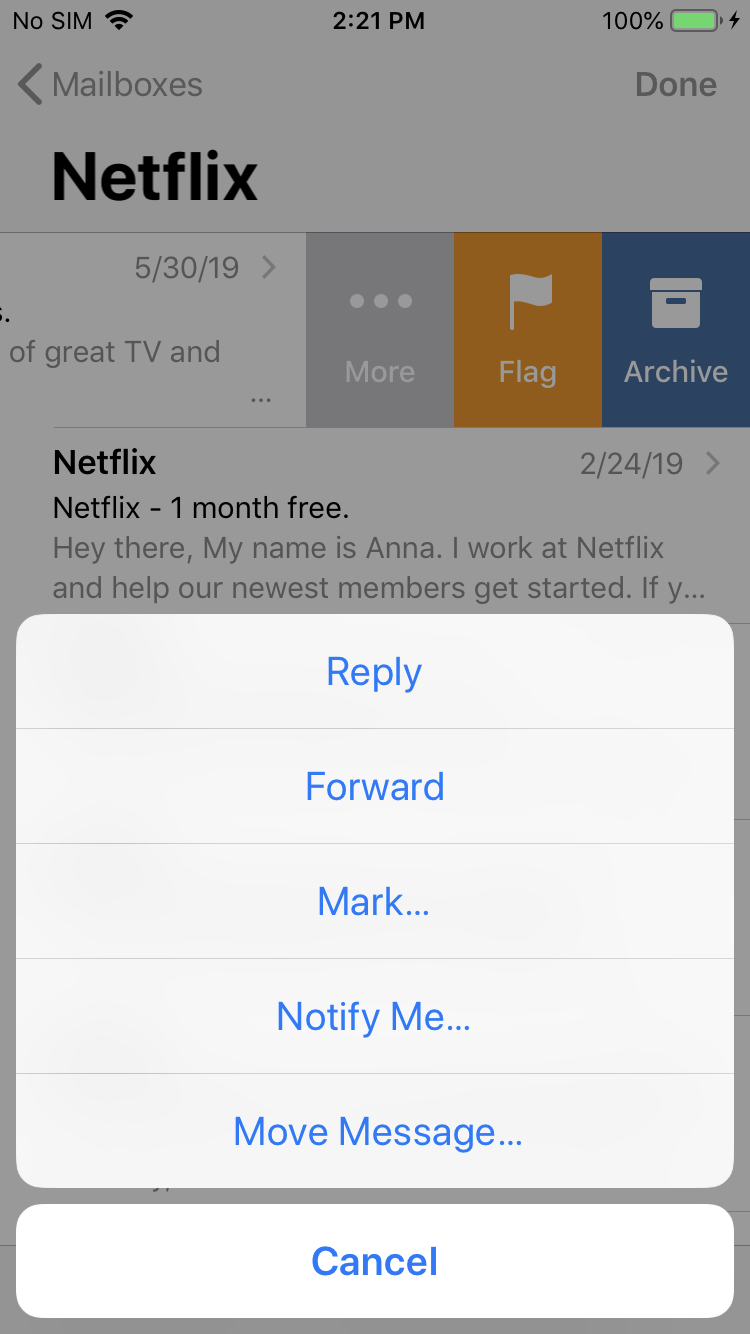Tap Mailboxes to go back
This screenshot has height=1334, width=750.
[128, 84]
